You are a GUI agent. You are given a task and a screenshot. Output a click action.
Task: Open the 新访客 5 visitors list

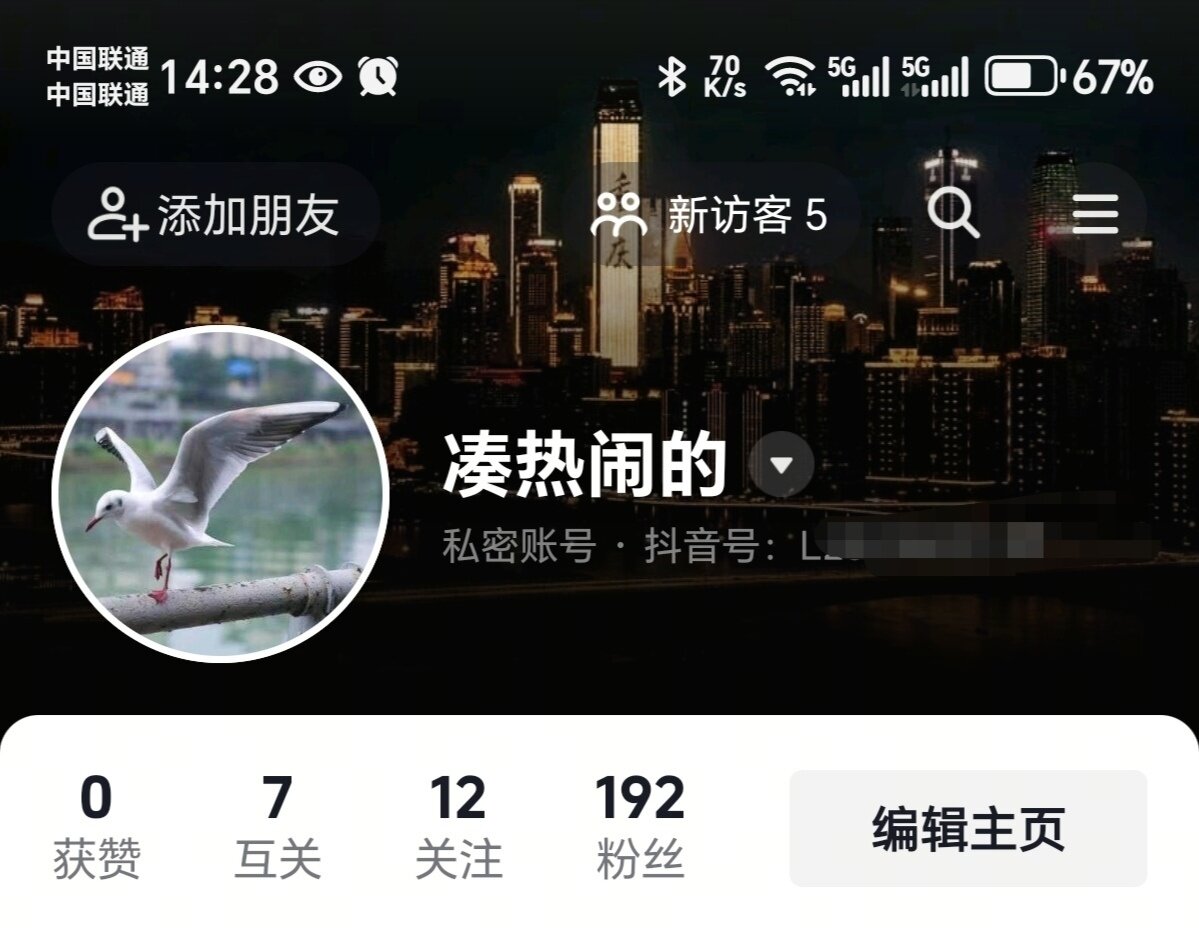(x=710, y=215)
